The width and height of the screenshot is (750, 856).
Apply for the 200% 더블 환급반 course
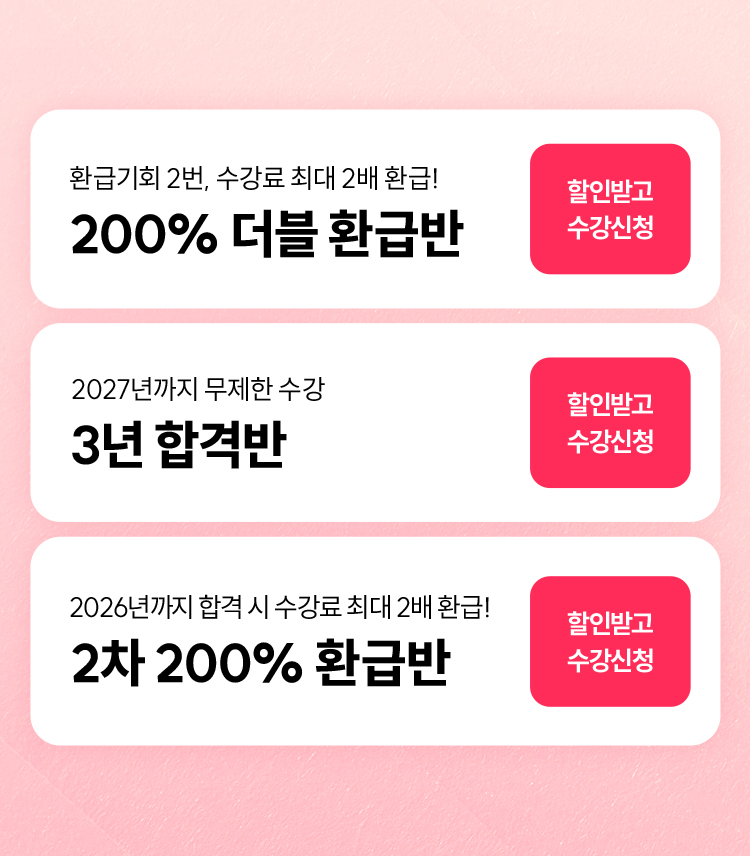click(610, 209)
